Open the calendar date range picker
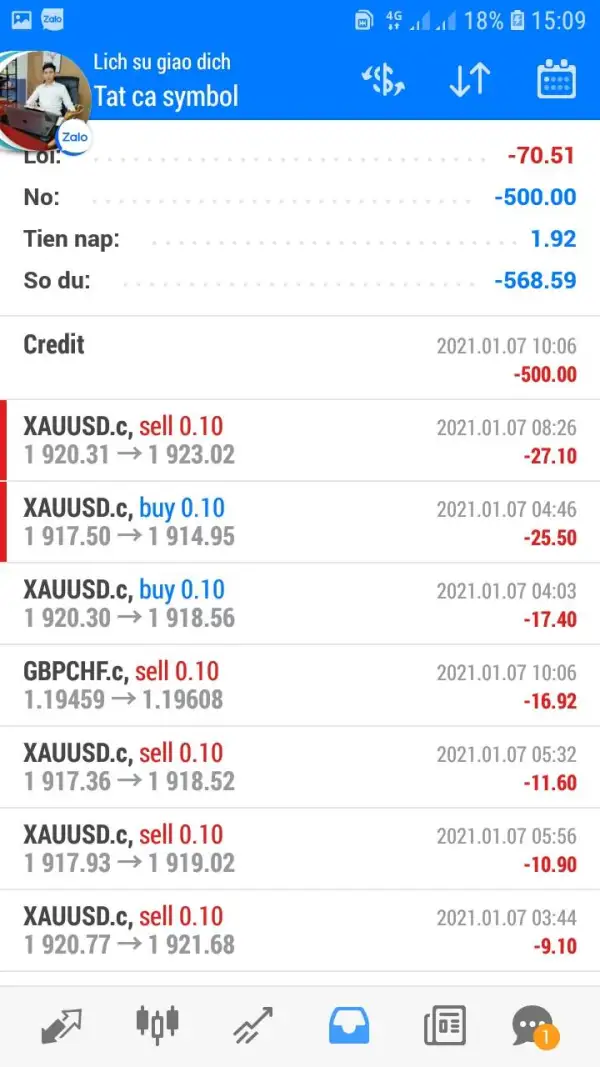 556,80
